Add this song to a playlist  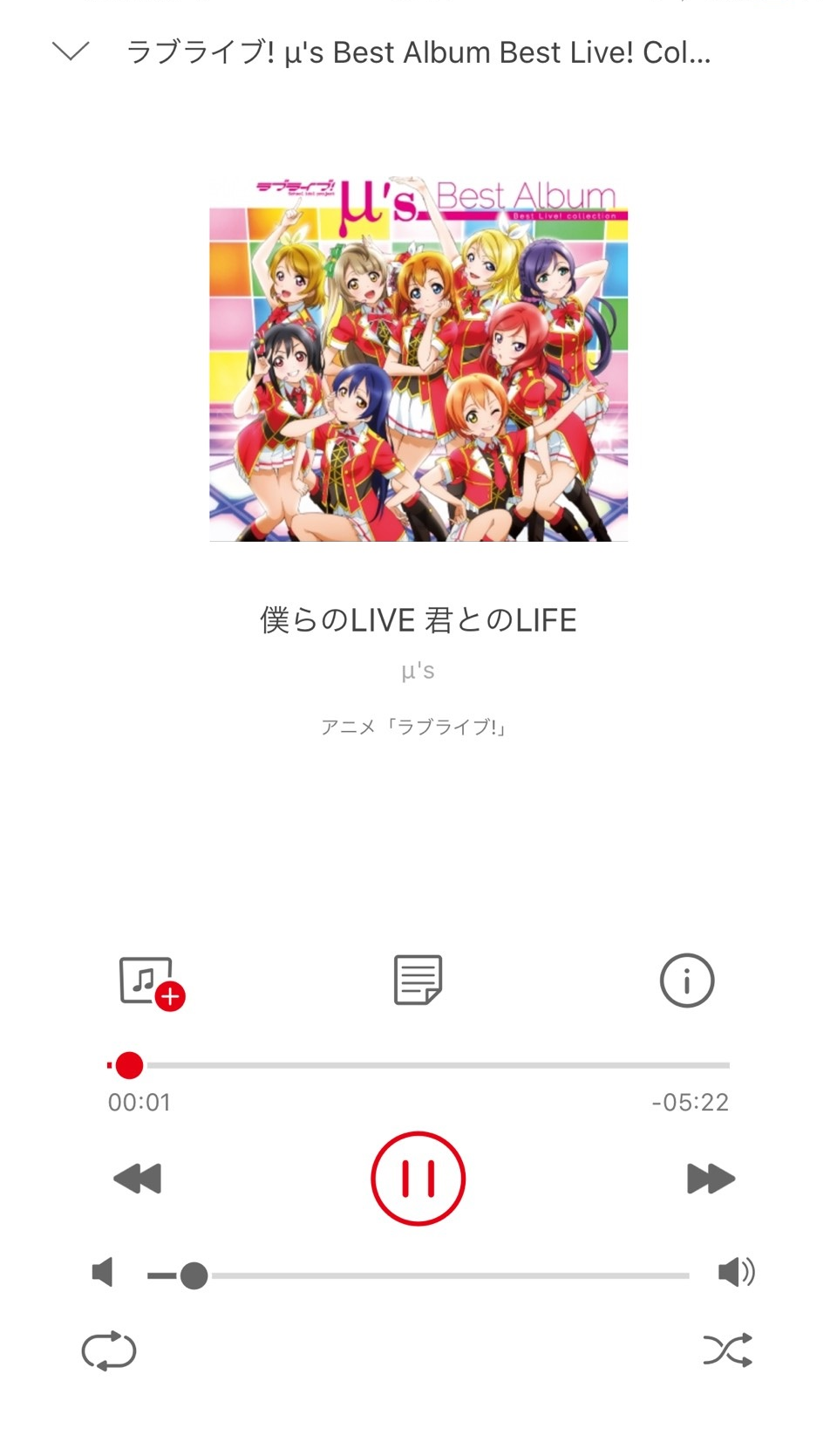[x=151, y=982]
